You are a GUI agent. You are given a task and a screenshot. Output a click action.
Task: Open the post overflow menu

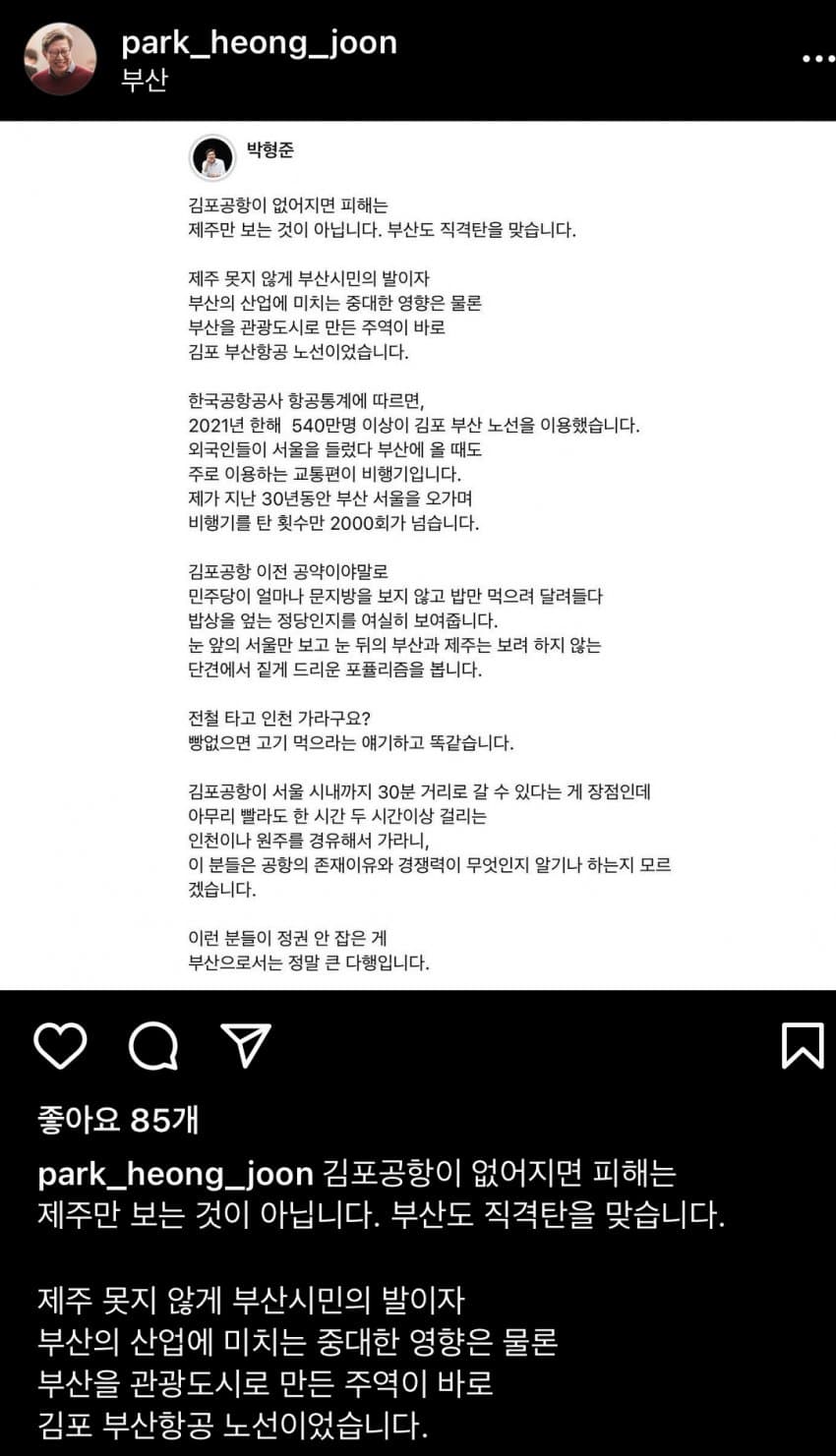[x=817, y=59]
